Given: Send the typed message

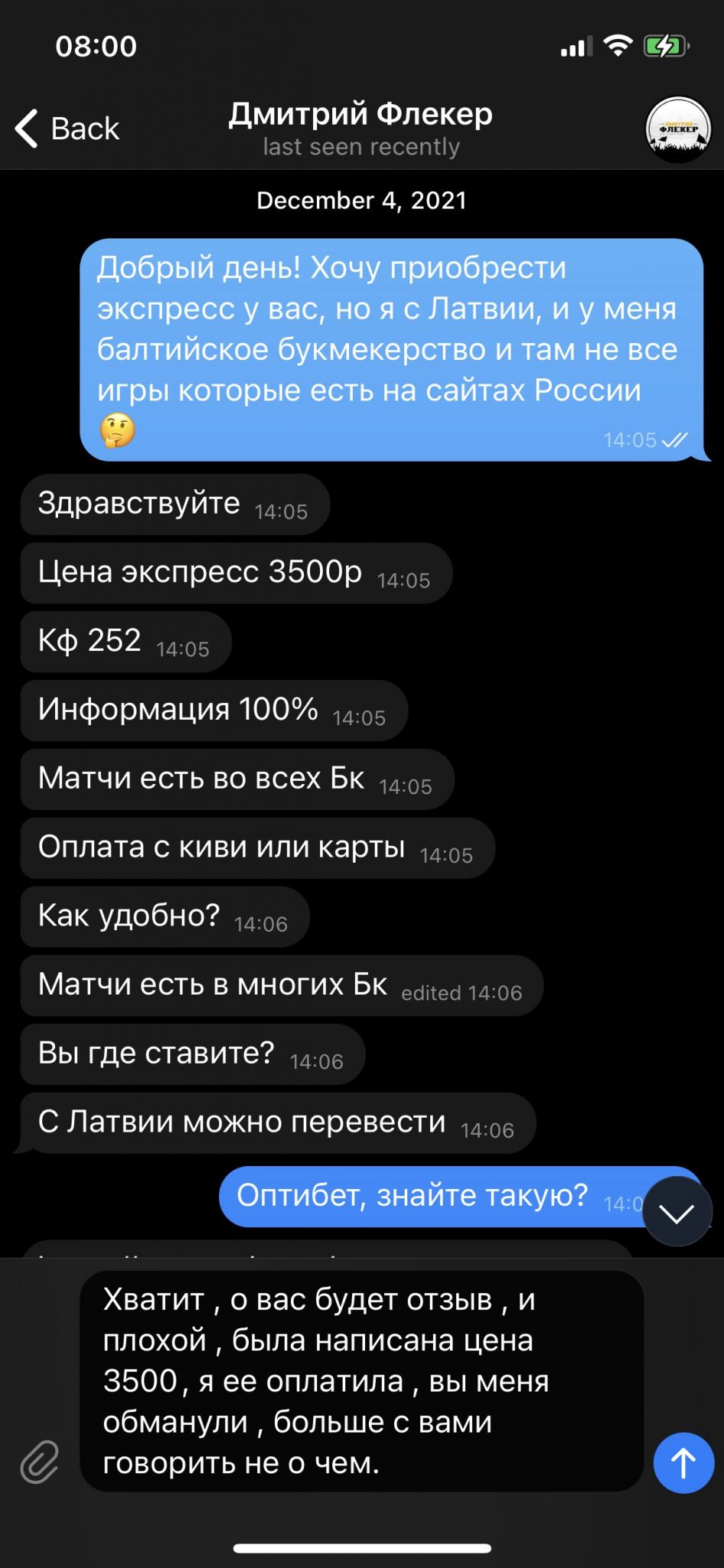Looking at the screenshot, I should [683, 1462].
